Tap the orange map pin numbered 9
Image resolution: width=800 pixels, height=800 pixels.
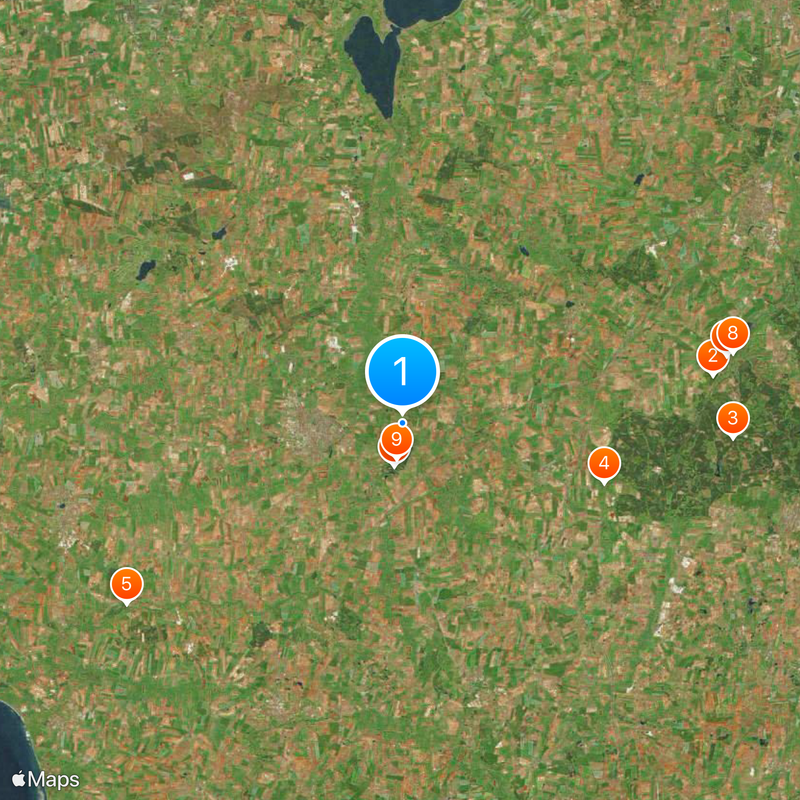[x=397, y=439]
